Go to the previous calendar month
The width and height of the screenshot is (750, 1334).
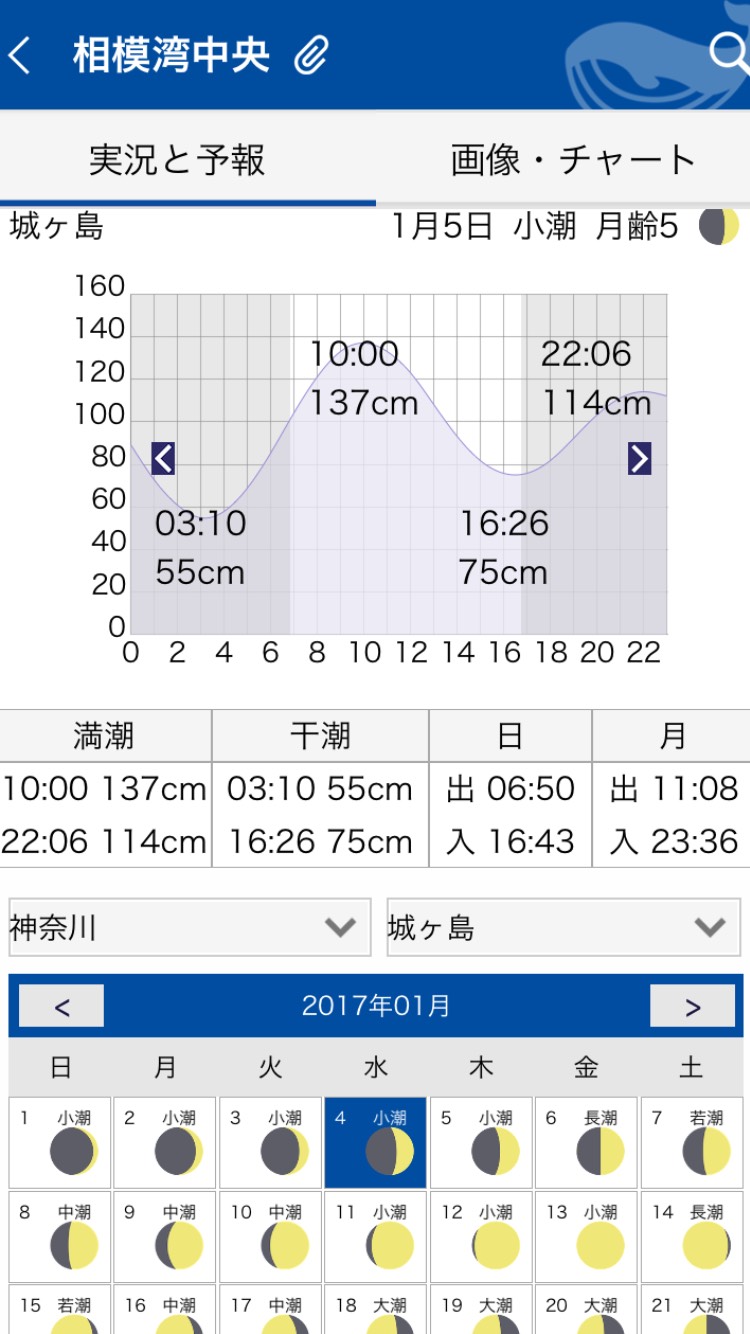click(61, 1006)
